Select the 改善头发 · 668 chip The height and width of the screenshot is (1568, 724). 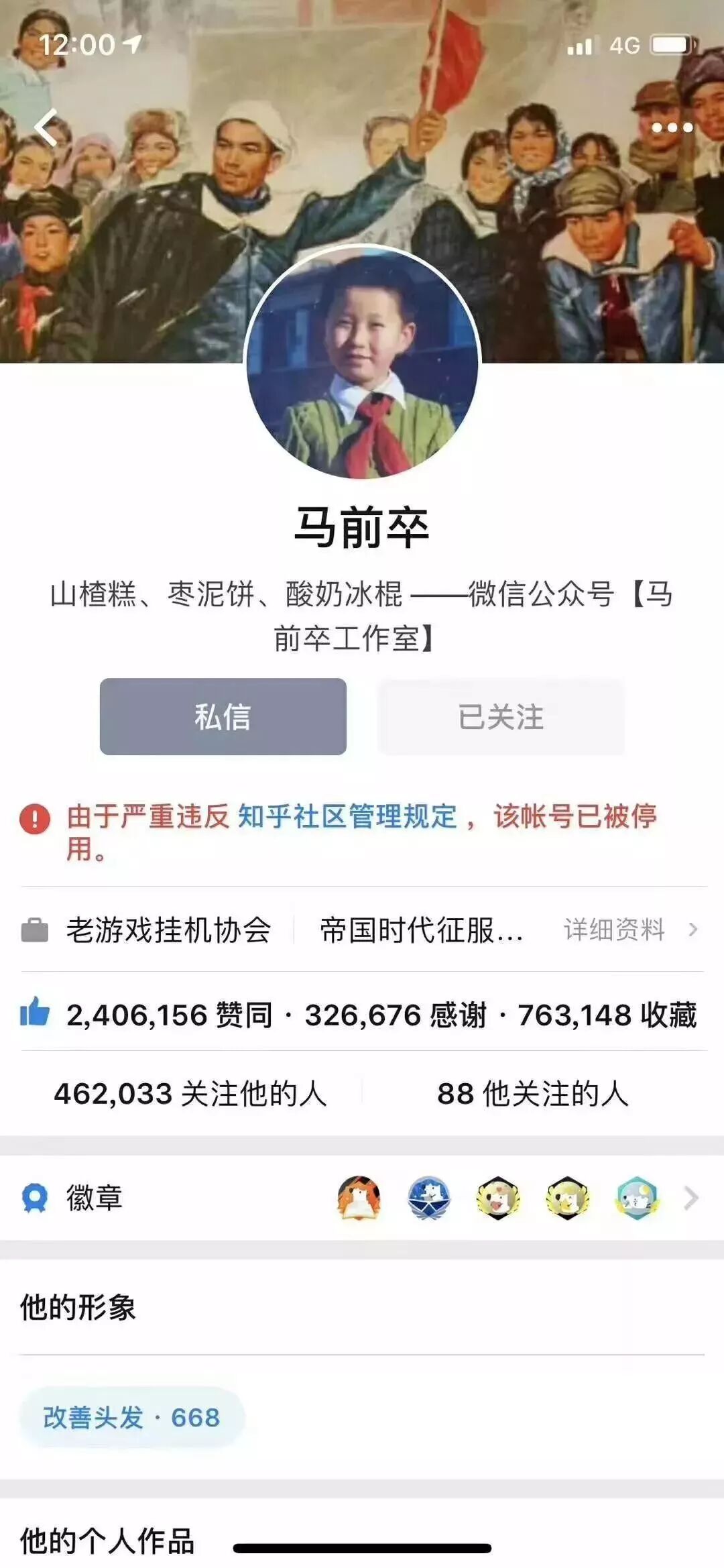tap(131, 1418)
